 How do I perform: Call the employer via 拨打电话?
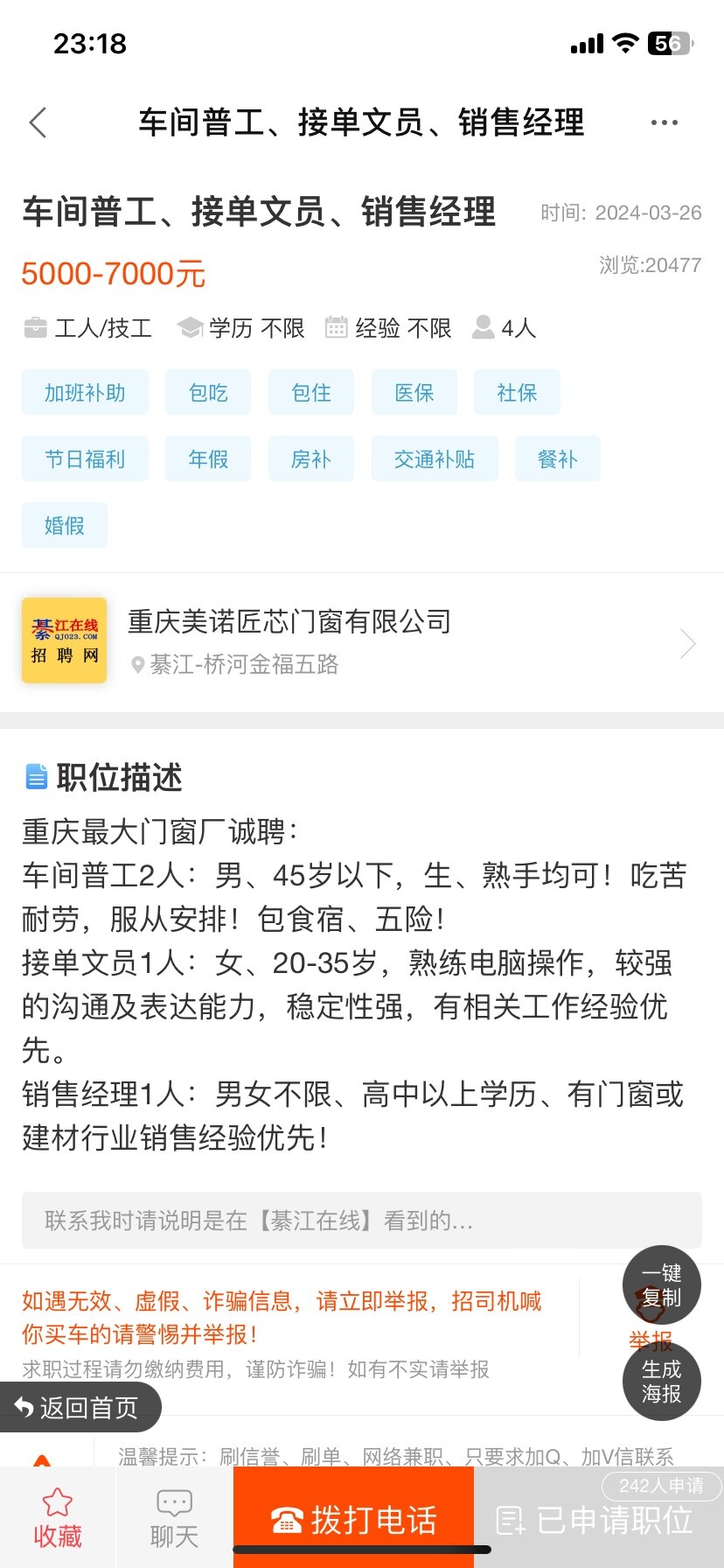coord(353,1519)
